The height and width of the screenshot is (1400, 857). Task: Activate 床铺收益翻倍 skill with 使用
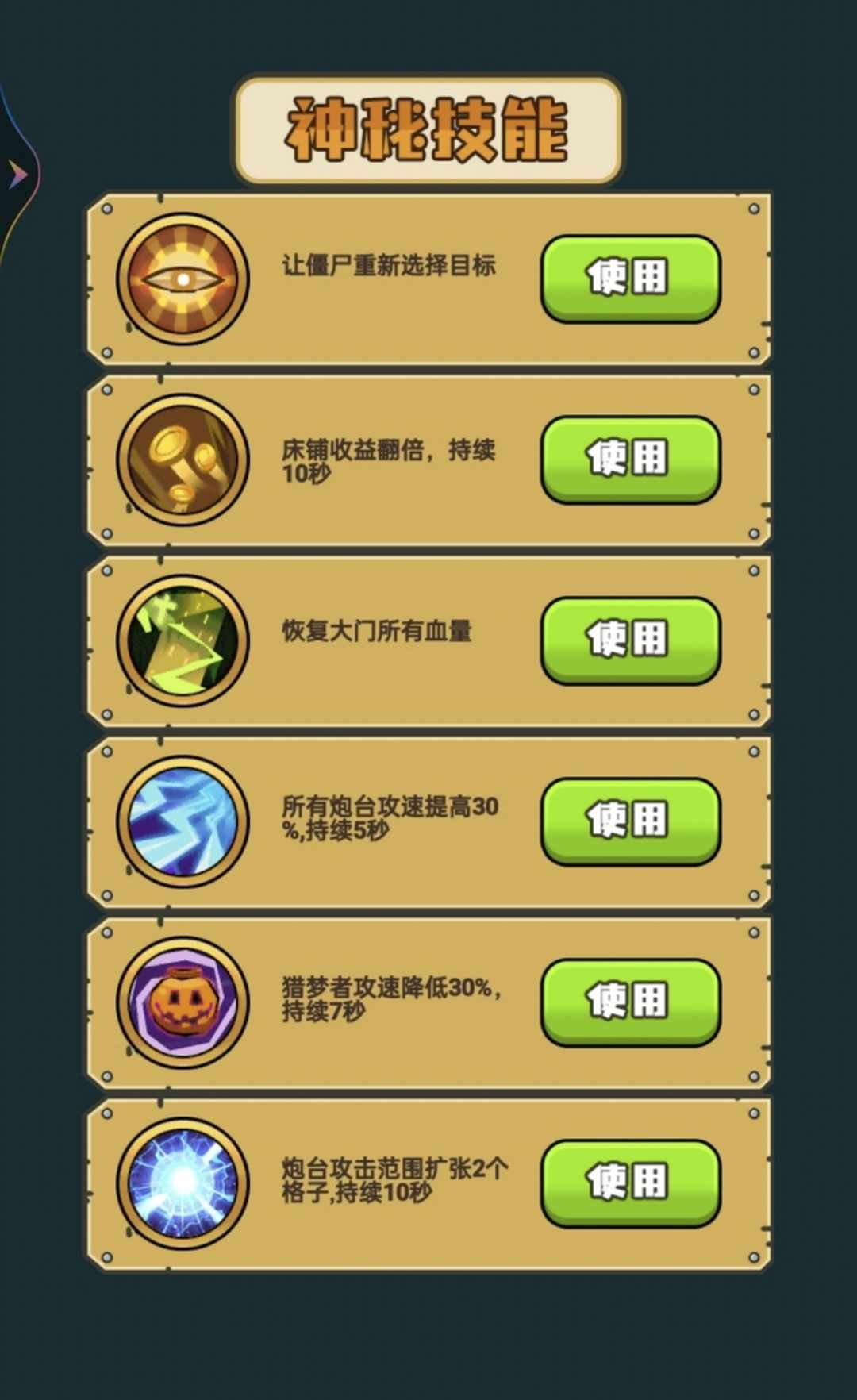click(x=630, y=459)
